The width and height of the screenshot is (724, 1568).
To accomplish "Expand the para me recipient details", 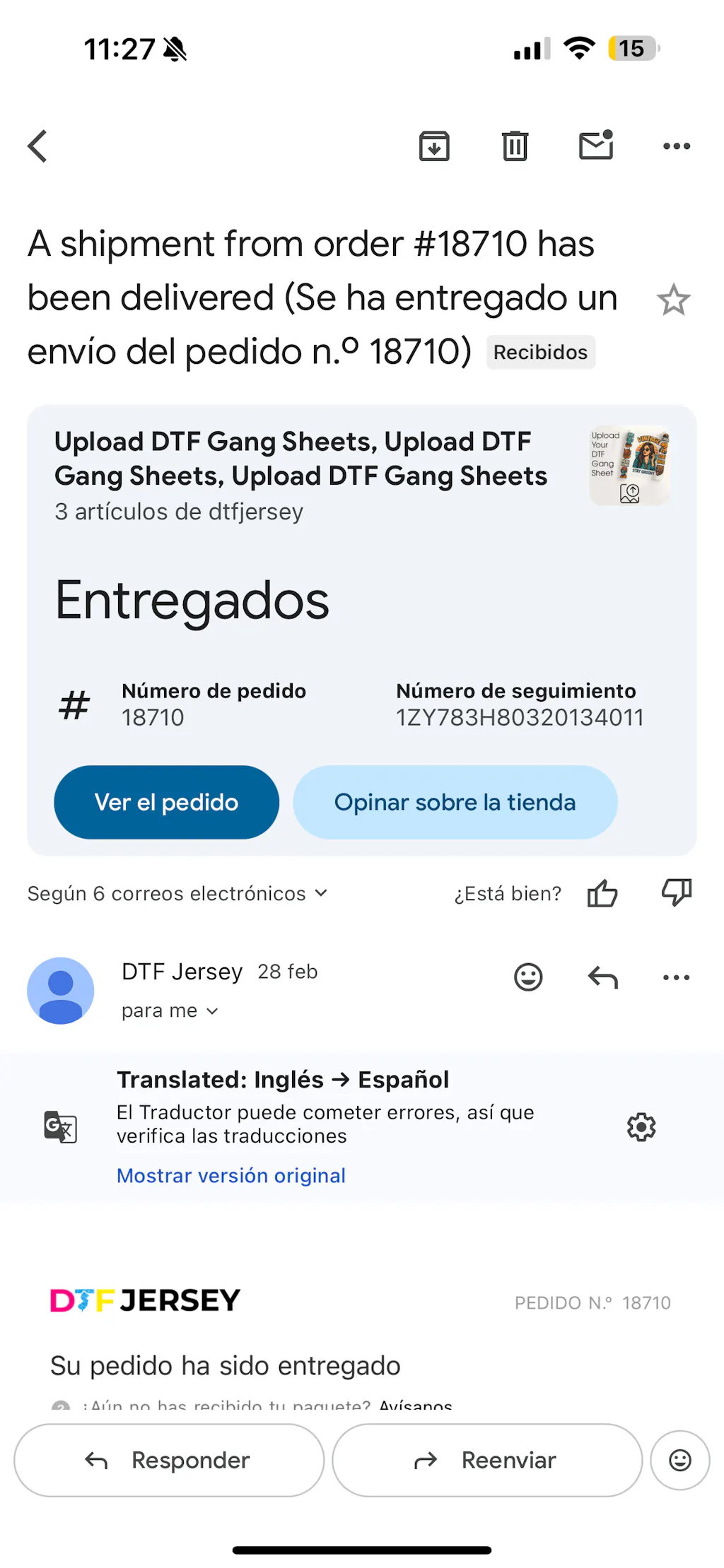I will 170,1011.
